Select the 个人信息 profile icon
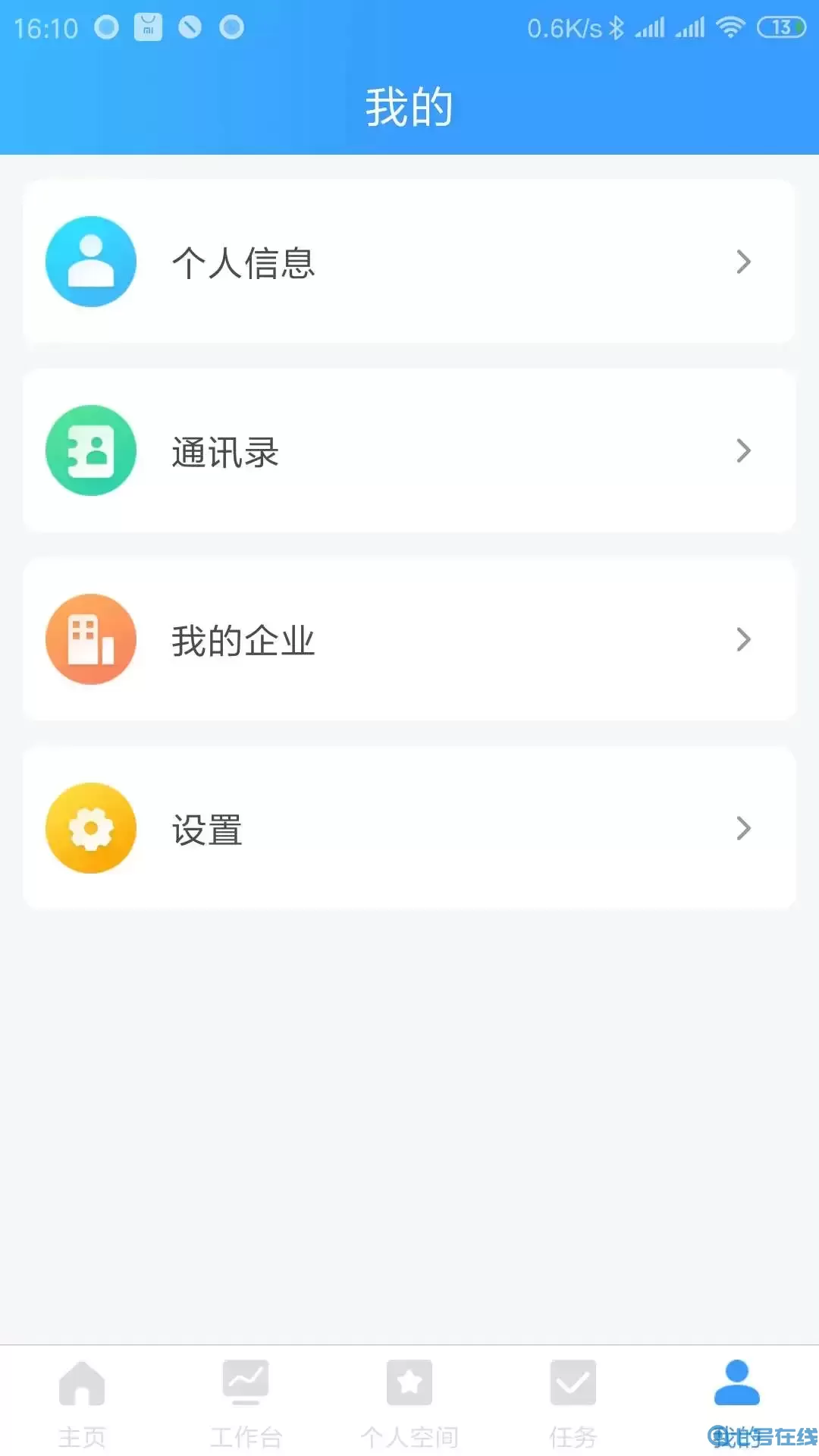The image size is (819, 1456). pos(90,261)
